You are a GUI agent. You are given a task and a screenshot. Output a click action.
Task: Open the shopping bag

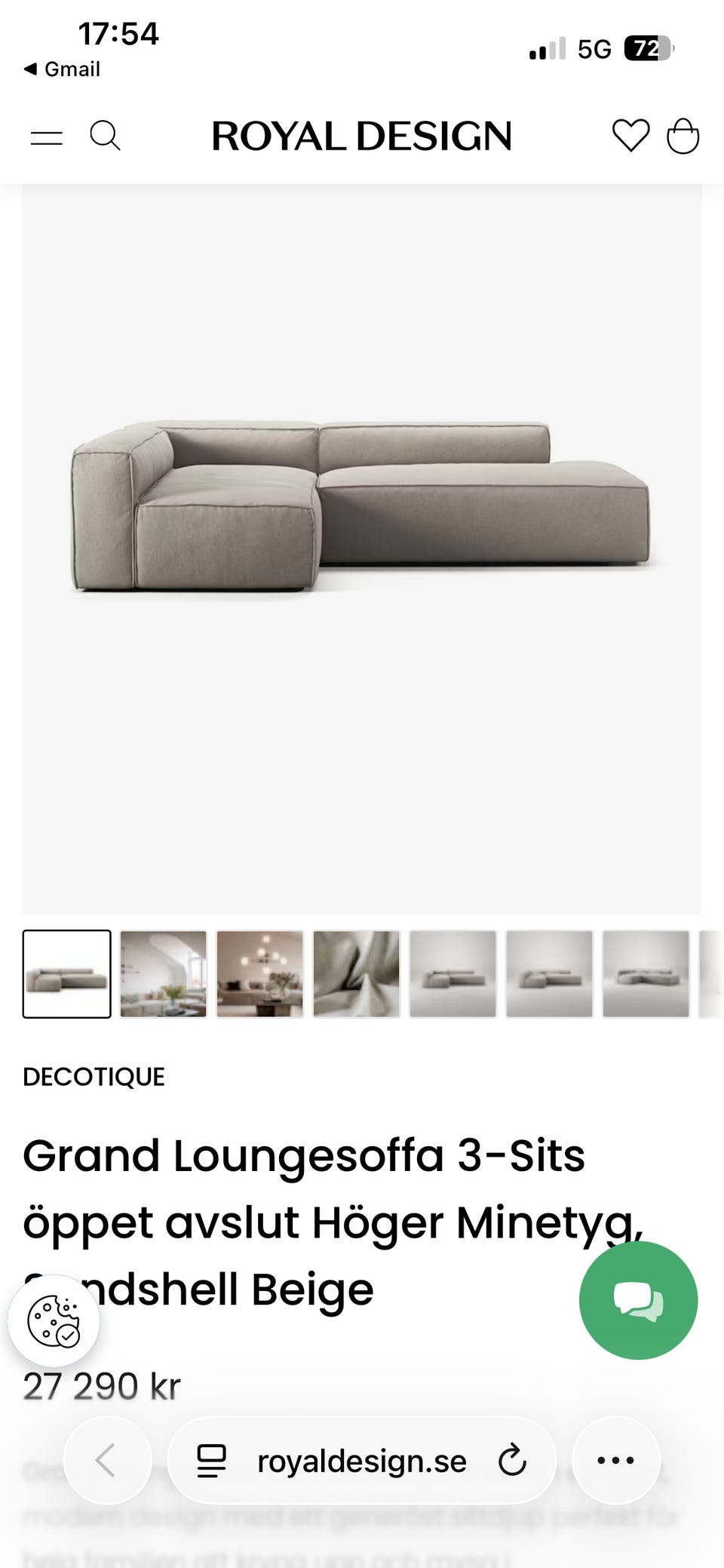[683, 136]
